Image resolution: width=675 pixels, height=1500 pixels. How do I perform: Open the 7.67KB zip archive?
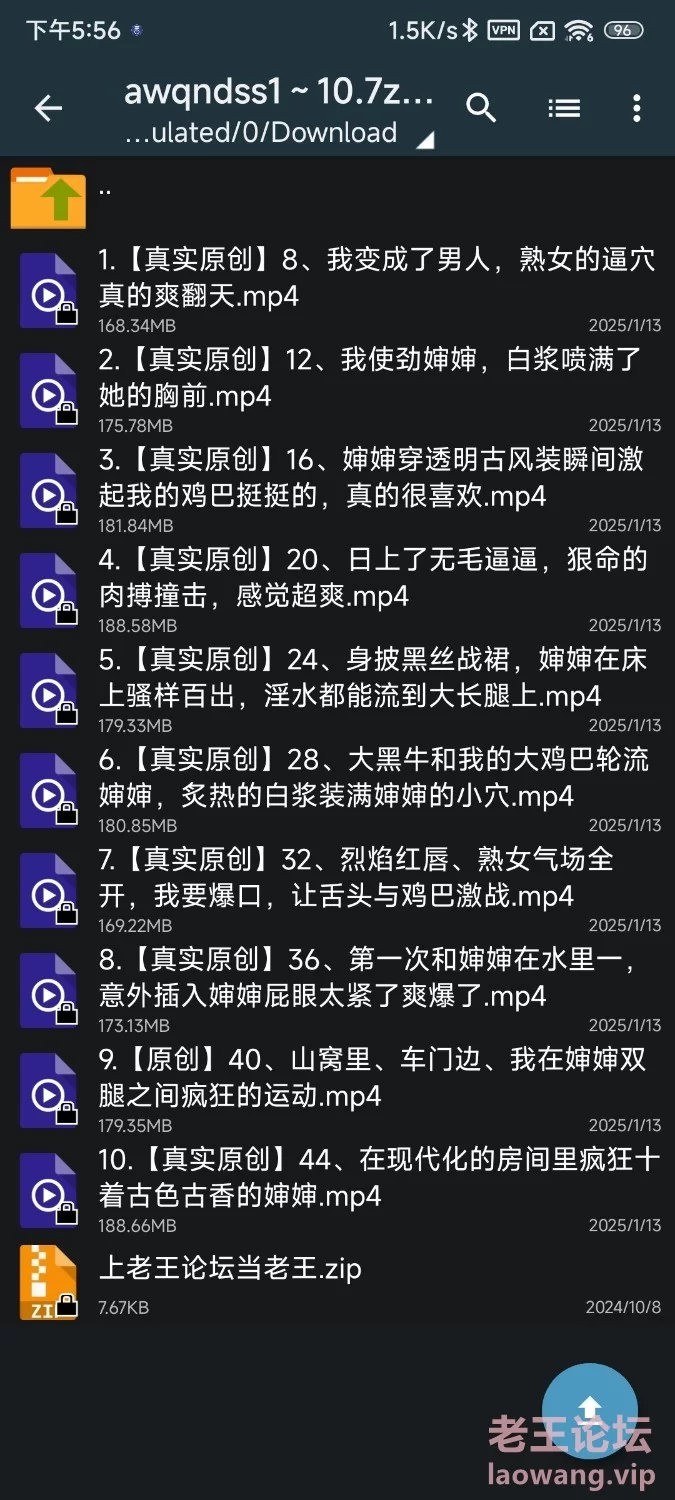click(337, 1282)
